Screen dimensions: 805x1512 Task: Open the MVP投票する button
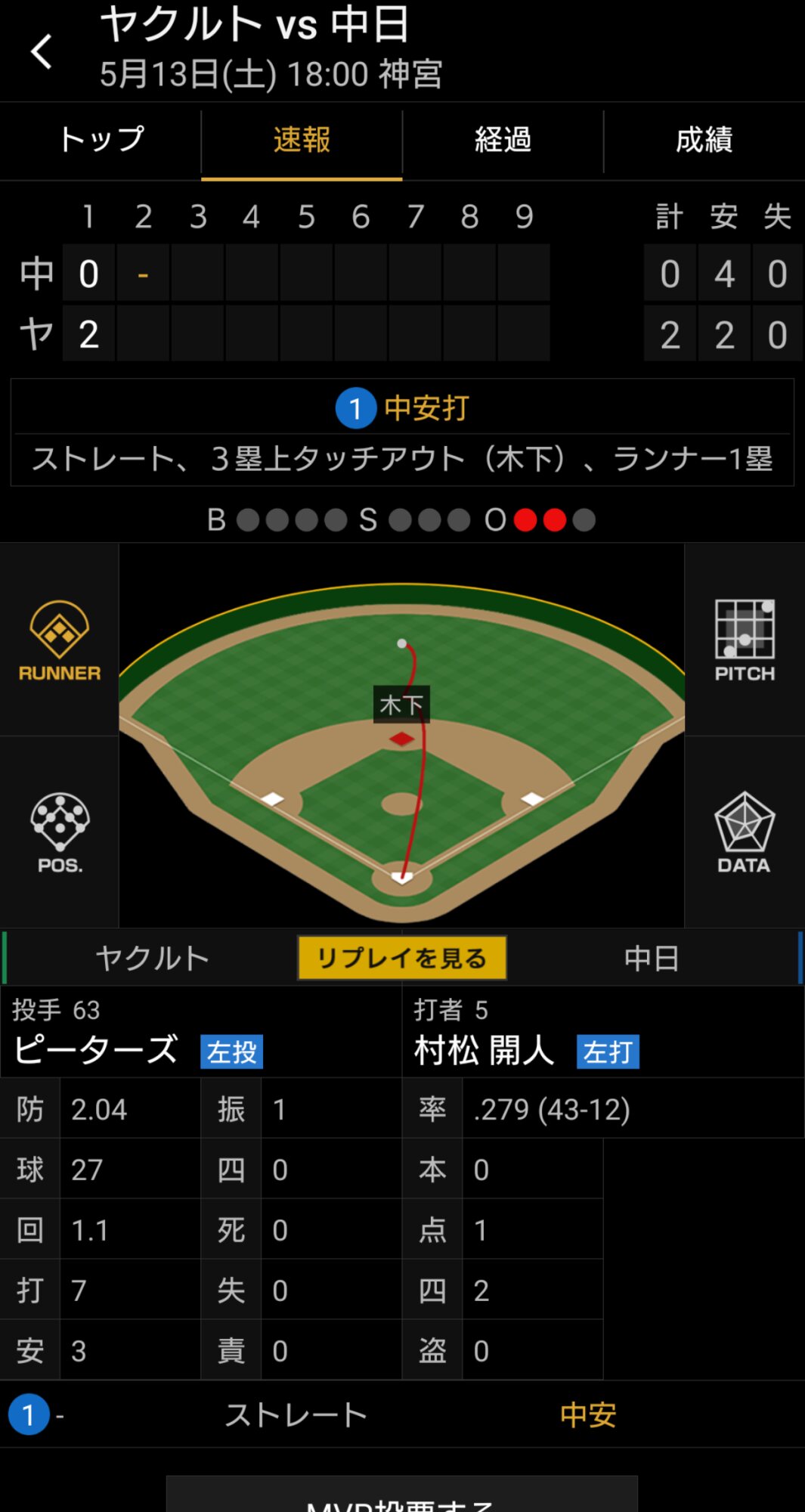pos(402,1495)
